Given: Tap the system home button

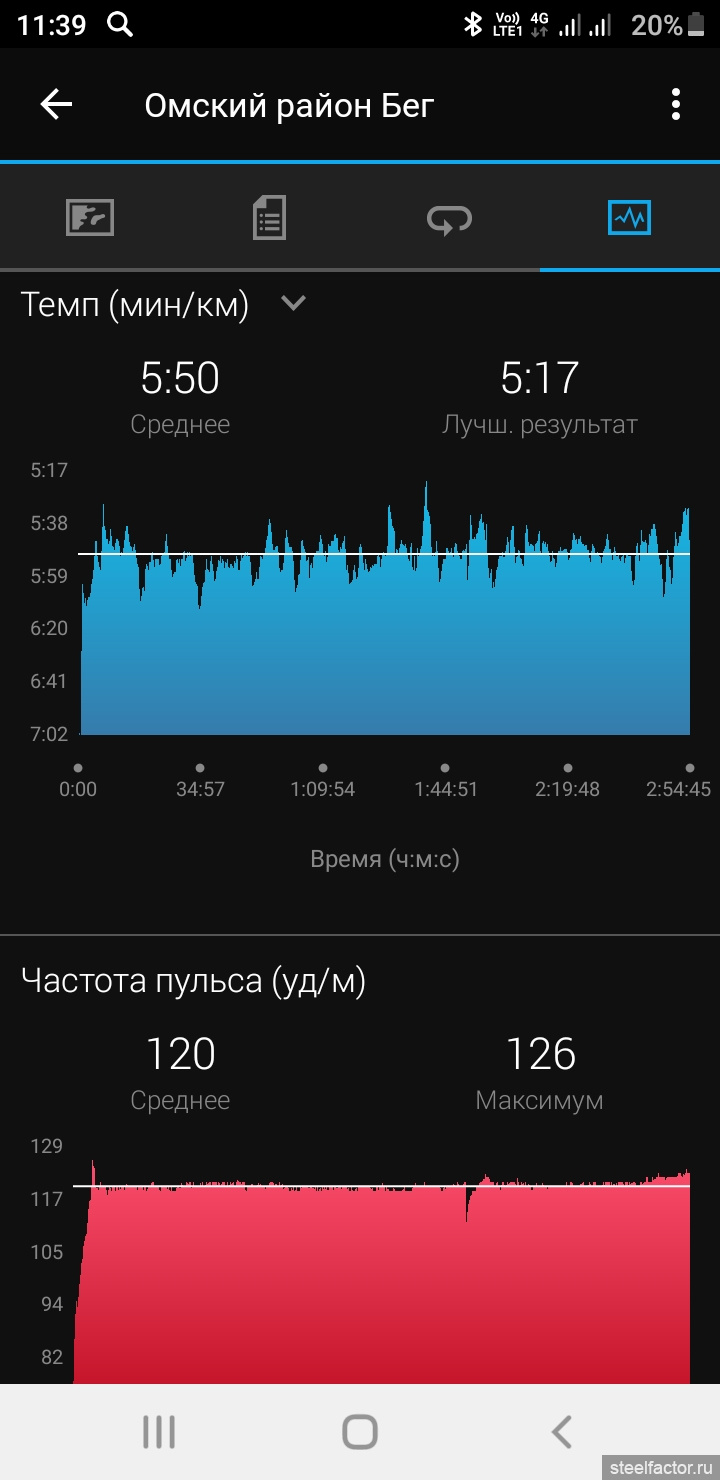Looking at the screenshot, I should click(x=360, y=1432).
